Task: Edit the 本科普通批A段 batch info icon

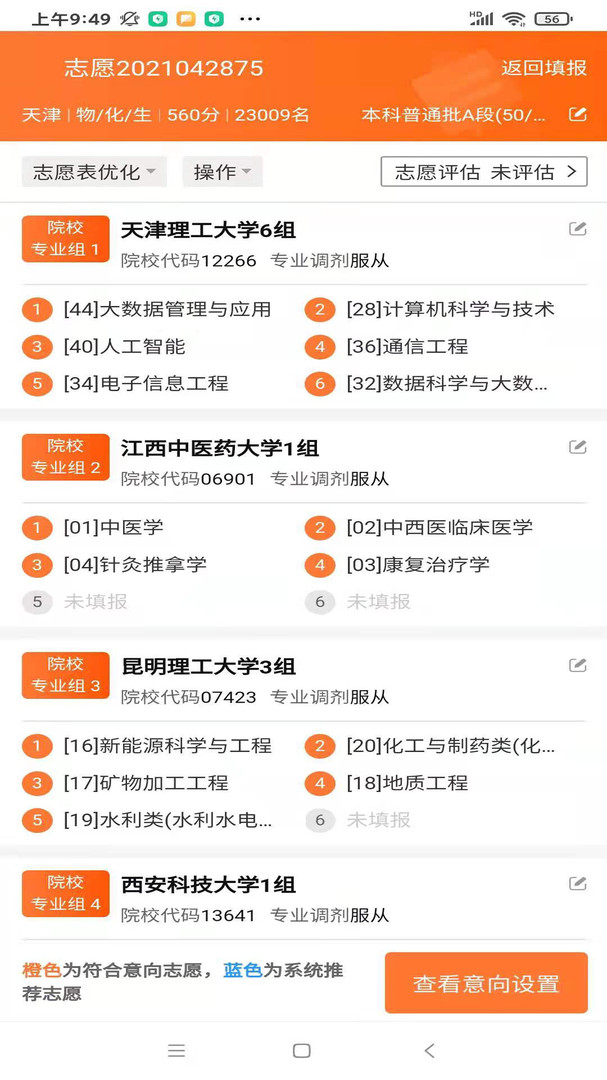Action: [x=577, y=114]
